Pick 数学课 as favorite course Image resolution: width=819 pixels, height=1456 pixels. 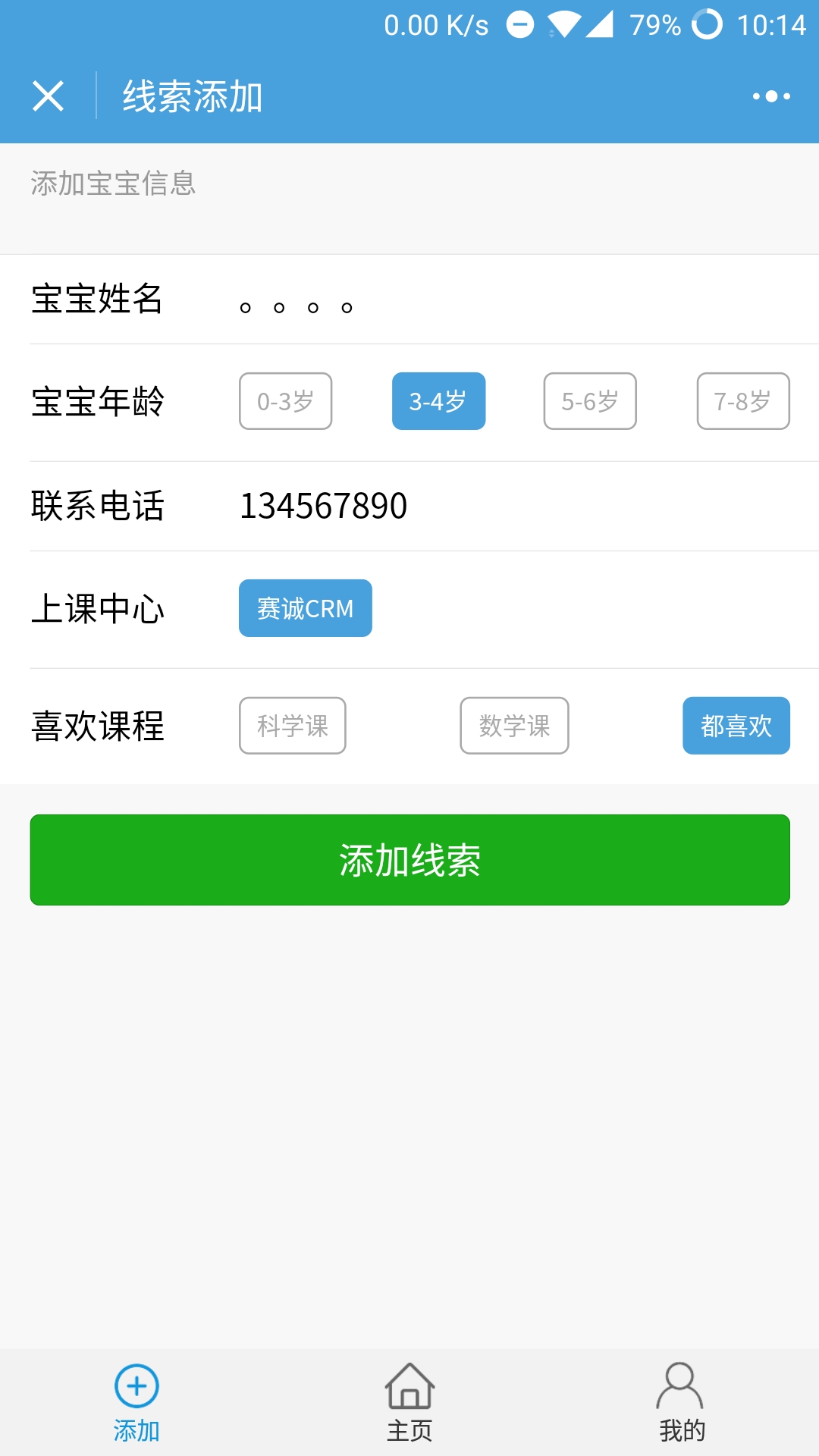pyautogui.click(x=514, y=726)
